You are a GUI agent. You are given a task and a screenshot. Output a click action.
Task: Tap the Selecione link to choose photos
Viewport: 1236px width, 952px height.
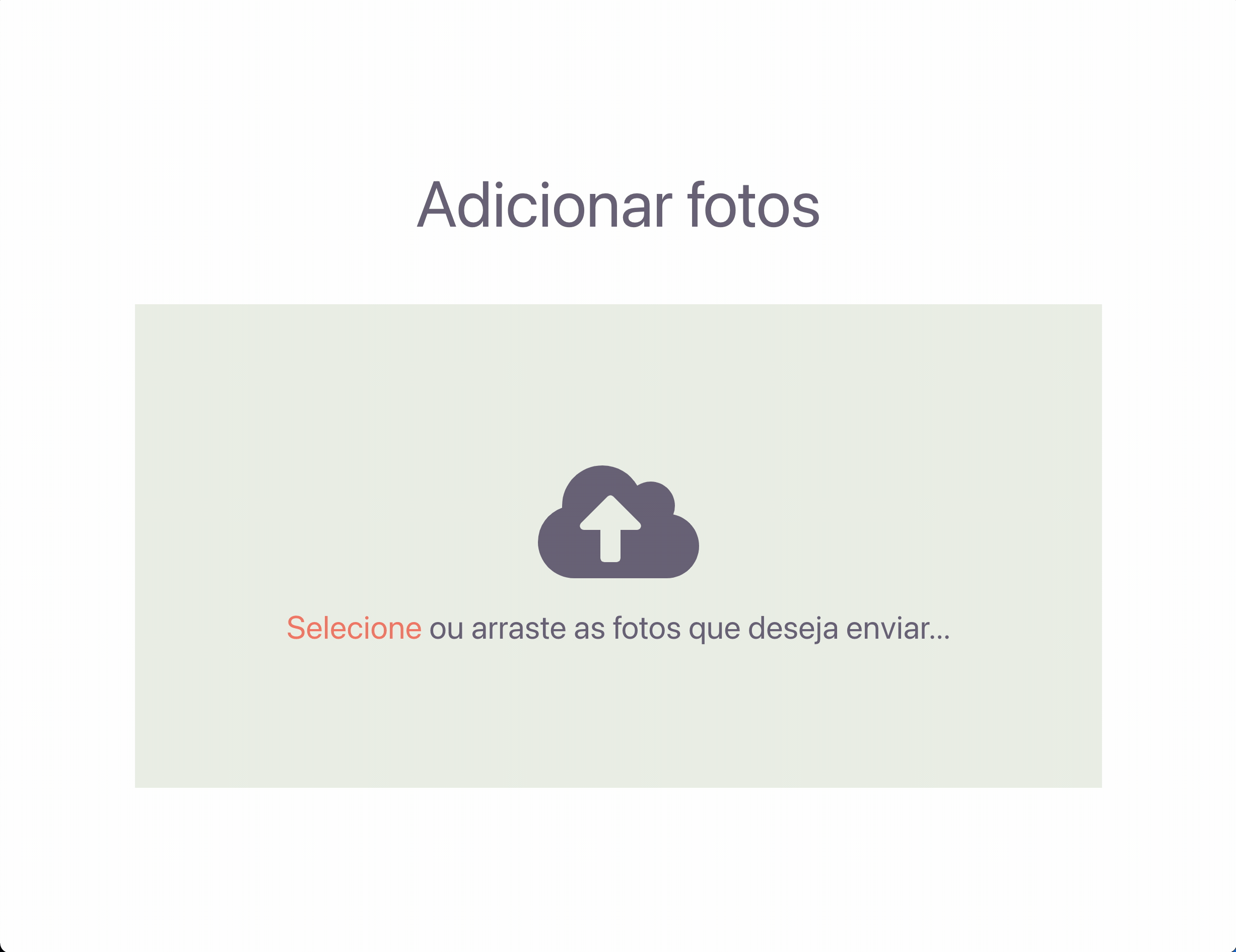coord(354,628)
